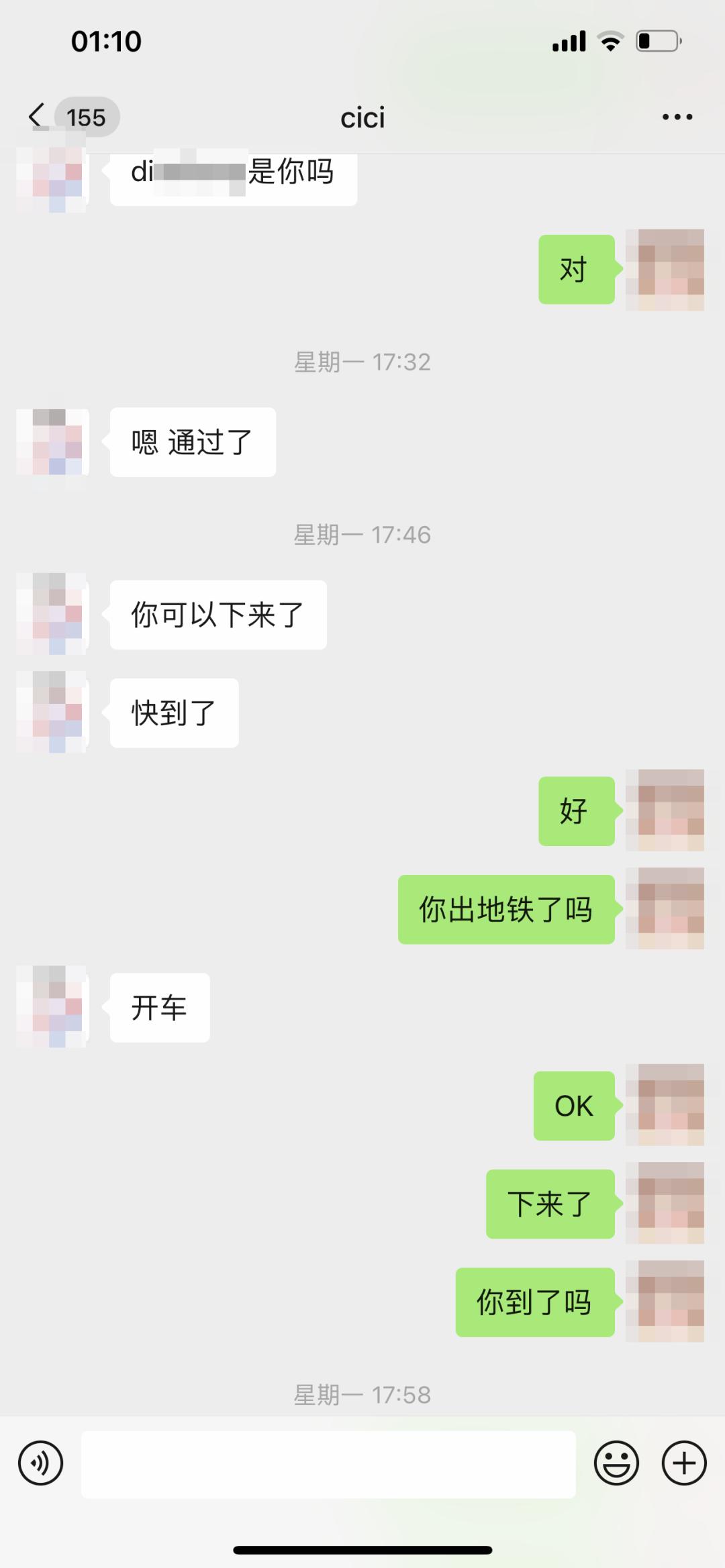Tap the 你出地铁了吗 green bubble
Image resolution: width=725 pixels, height=1568 pixels.
coord(505,910)
